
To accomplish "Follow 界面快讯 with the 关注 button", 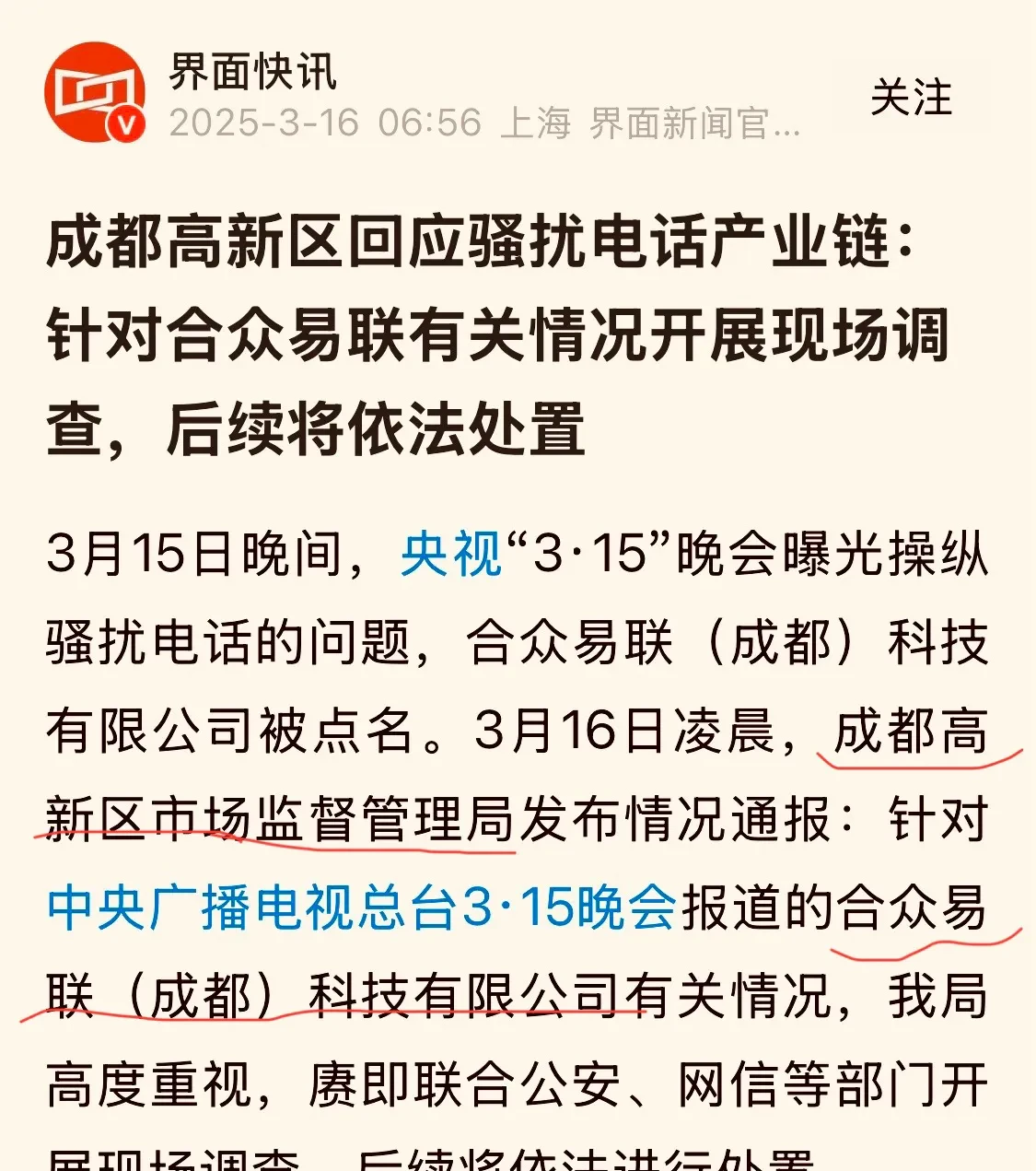I will point(911,97).
